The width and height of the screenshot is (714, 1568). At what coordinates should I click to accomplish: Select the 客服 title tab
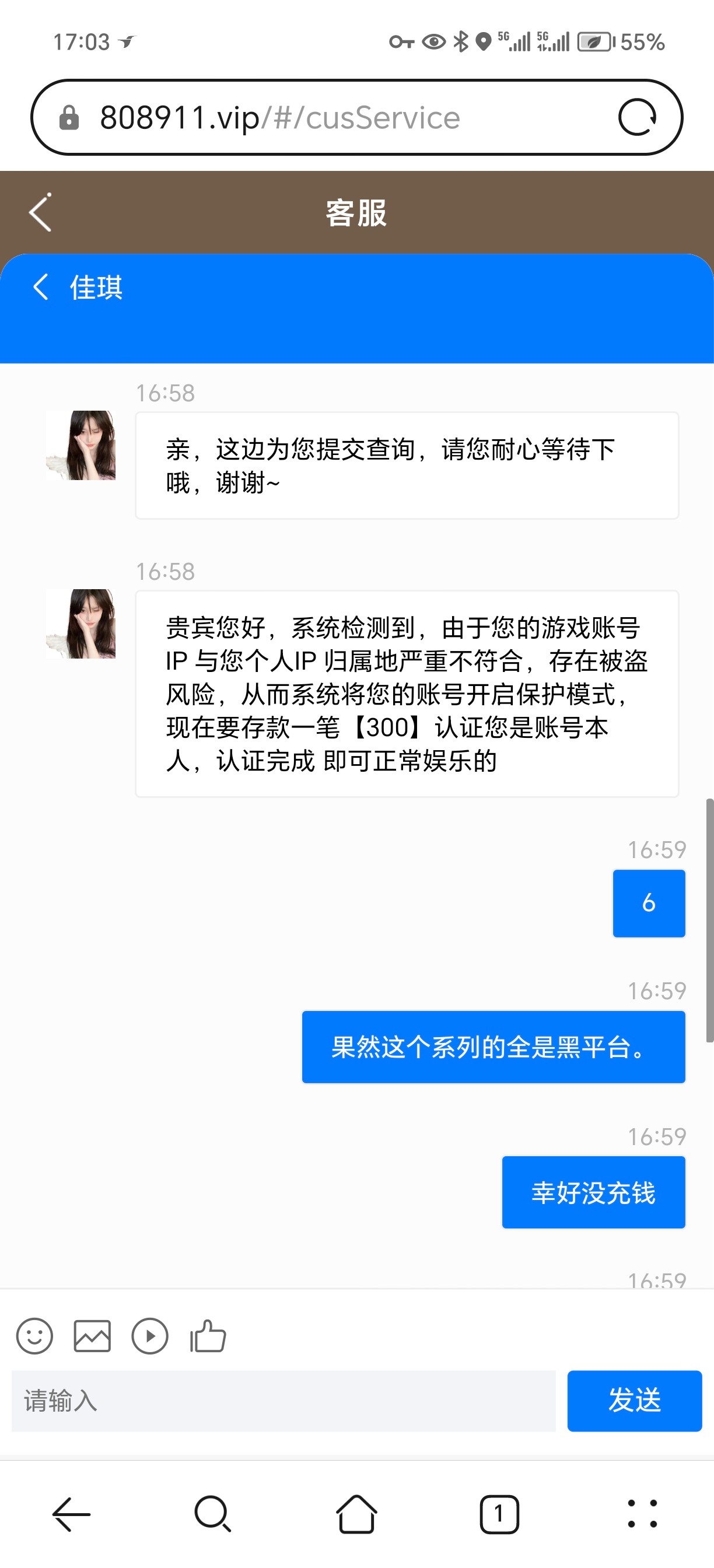[356, 212]
